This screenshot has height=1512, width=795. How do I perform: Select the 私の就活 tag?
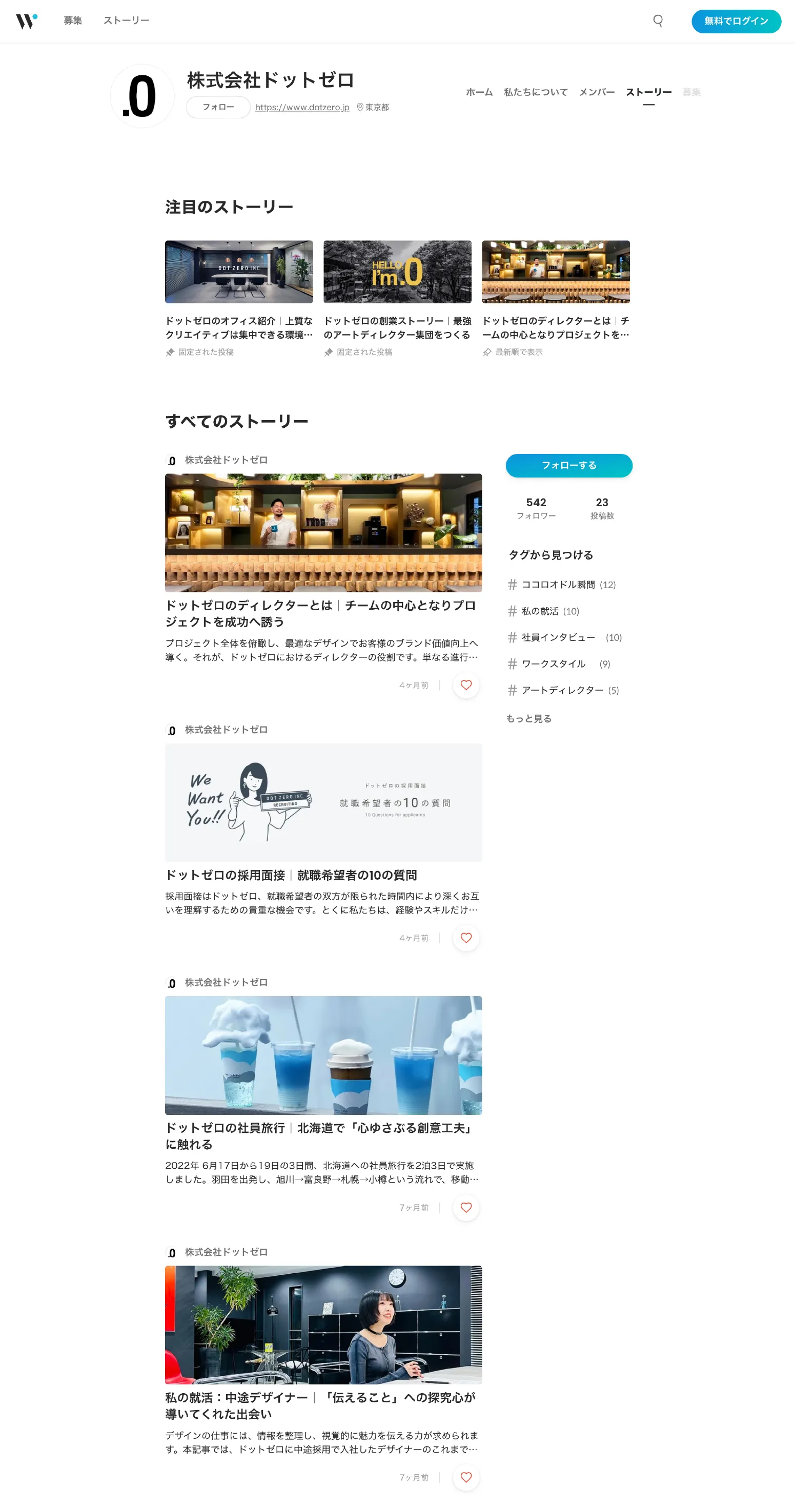[540, 611]
